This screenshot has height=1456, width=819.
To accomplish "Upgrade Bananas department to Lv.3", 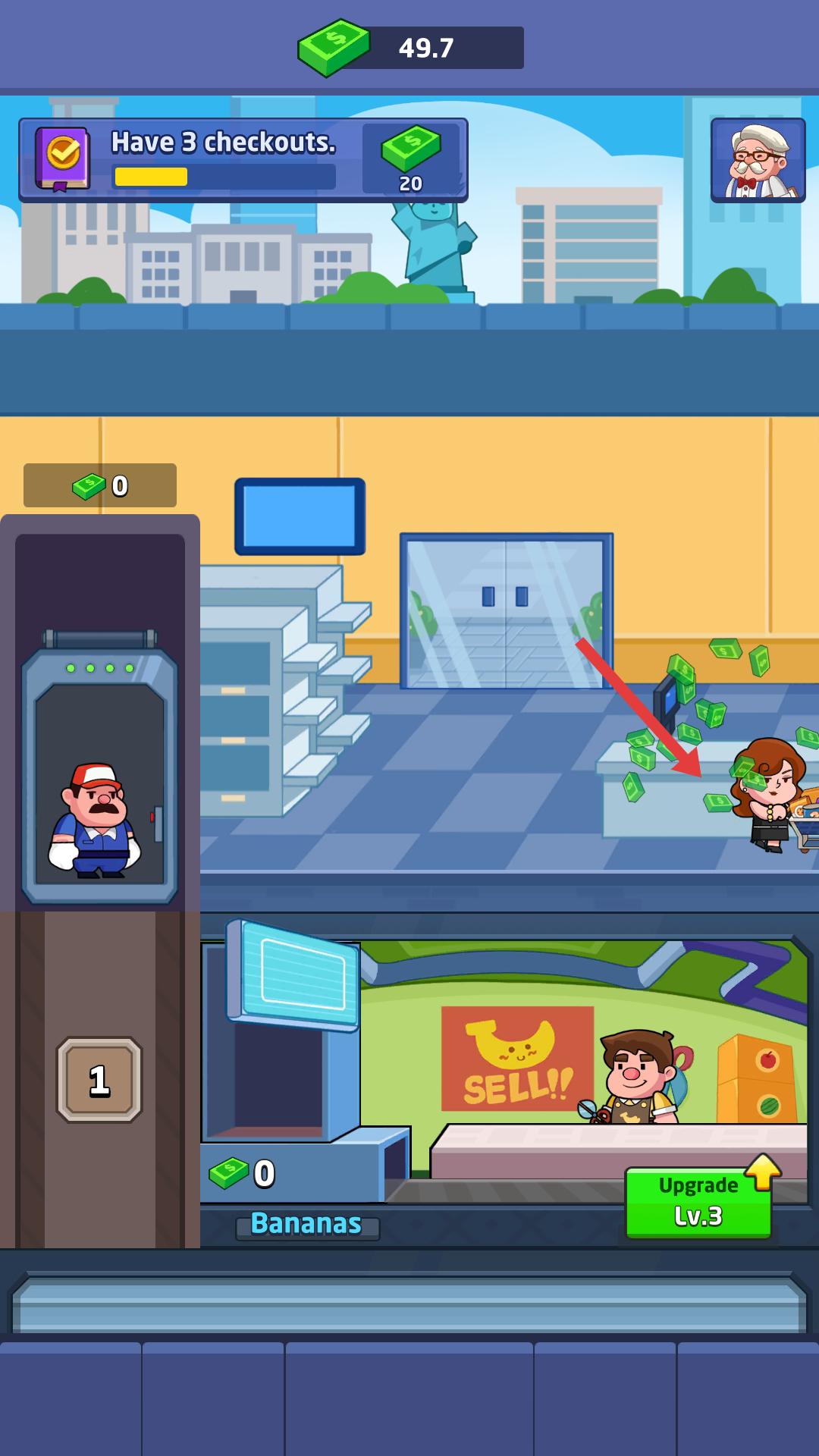I will [698, 1202].
